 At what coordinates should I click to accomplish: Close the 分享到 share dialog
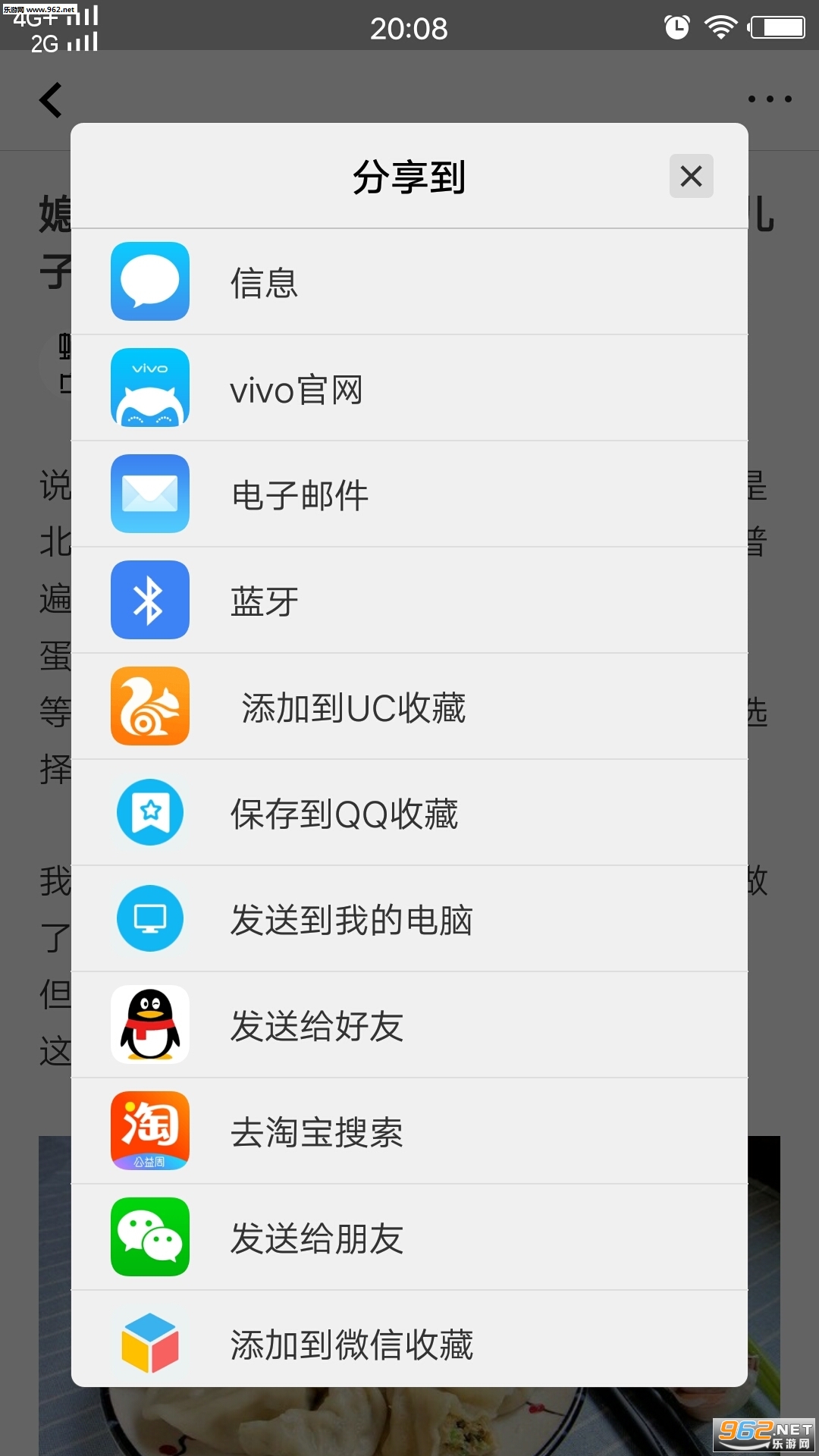pos(691,177)
